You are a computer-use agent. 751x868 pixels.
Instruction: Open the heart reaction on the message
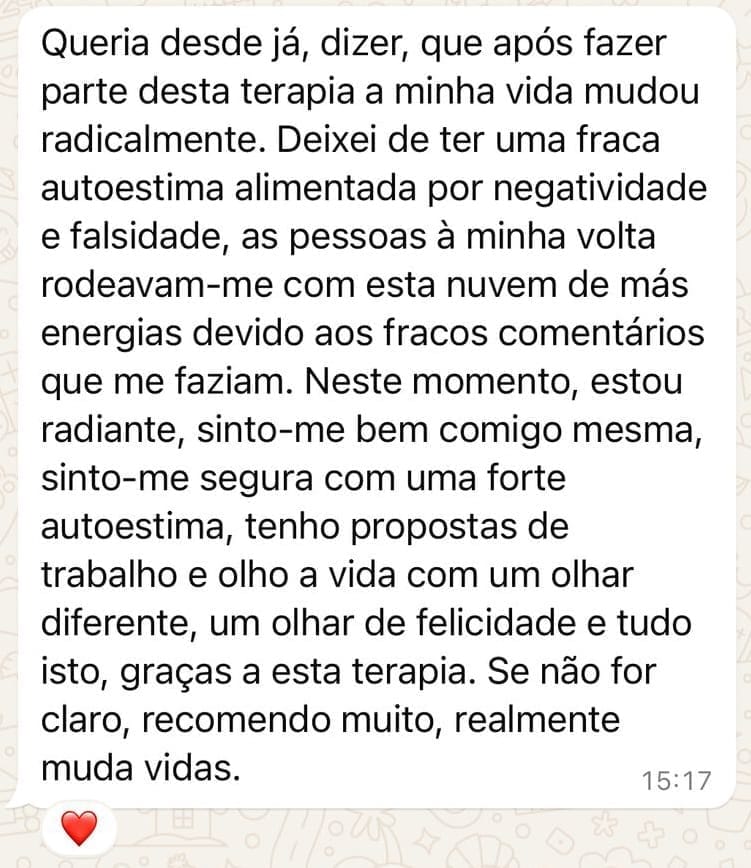pos(79,828)
